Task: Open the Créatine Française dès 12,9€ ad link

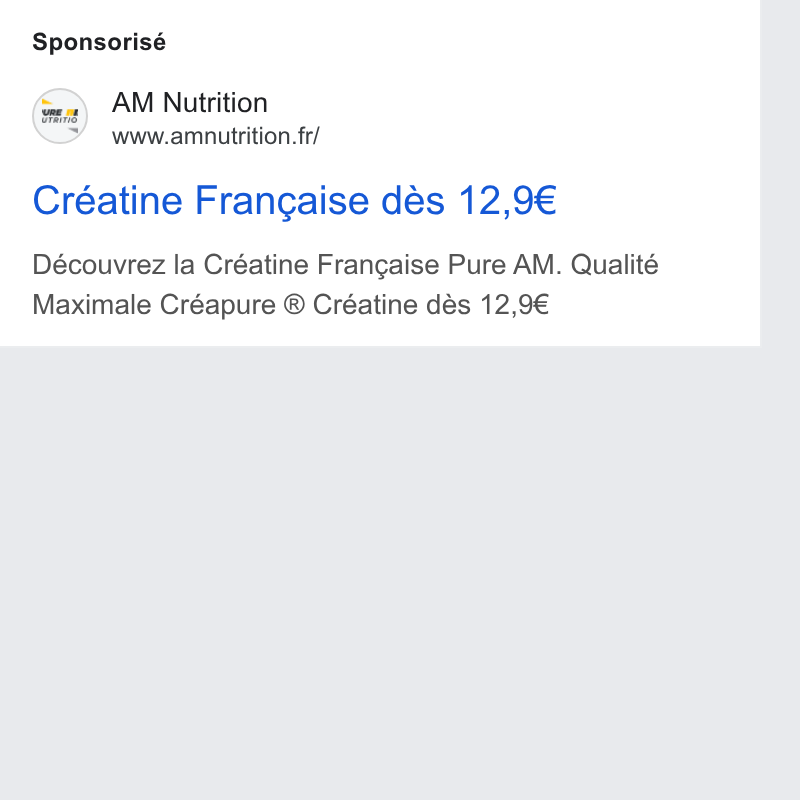Action: (x=294, y=201)
